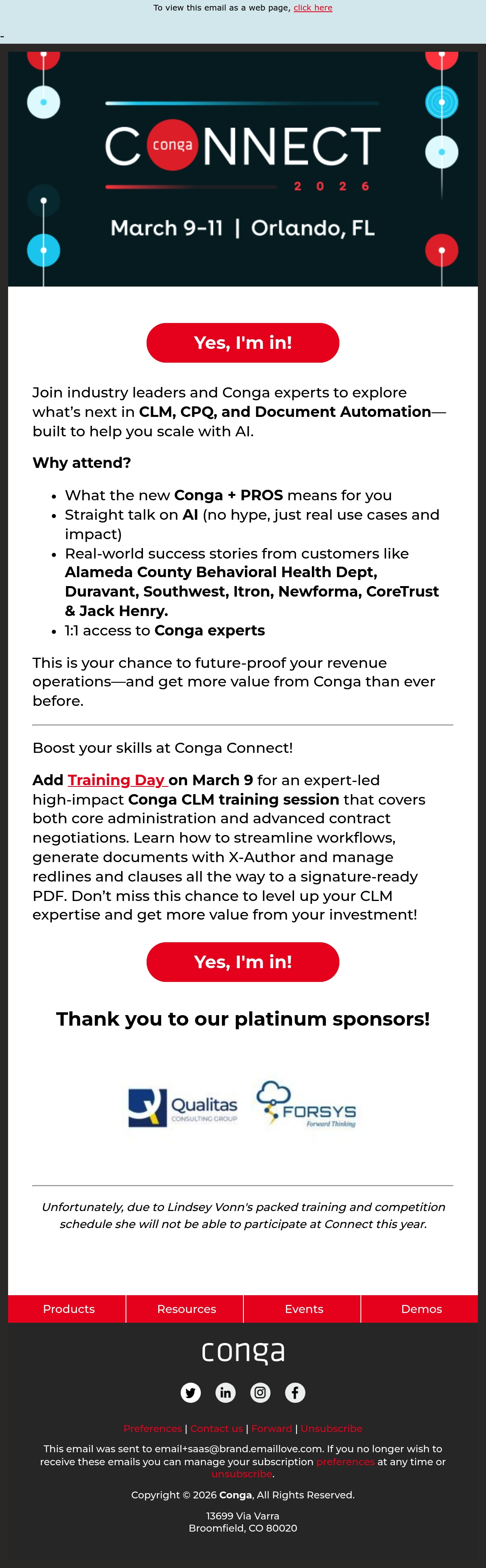Screen dimensions: 486x1568
Task: Open the 'click here' web page link
Action: [x=312, y=8]
